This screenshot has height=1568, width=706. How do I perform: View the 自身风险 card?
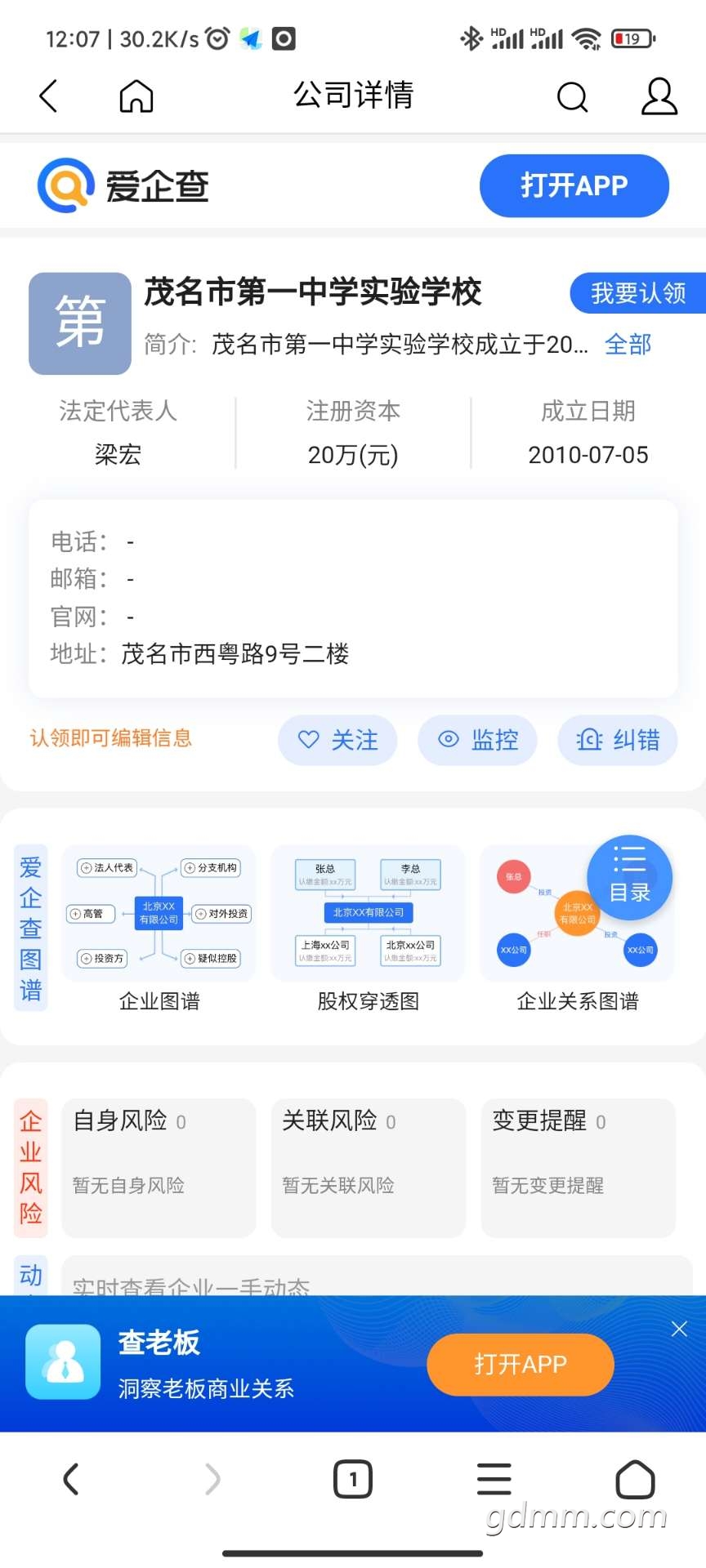coord(159,1168)
